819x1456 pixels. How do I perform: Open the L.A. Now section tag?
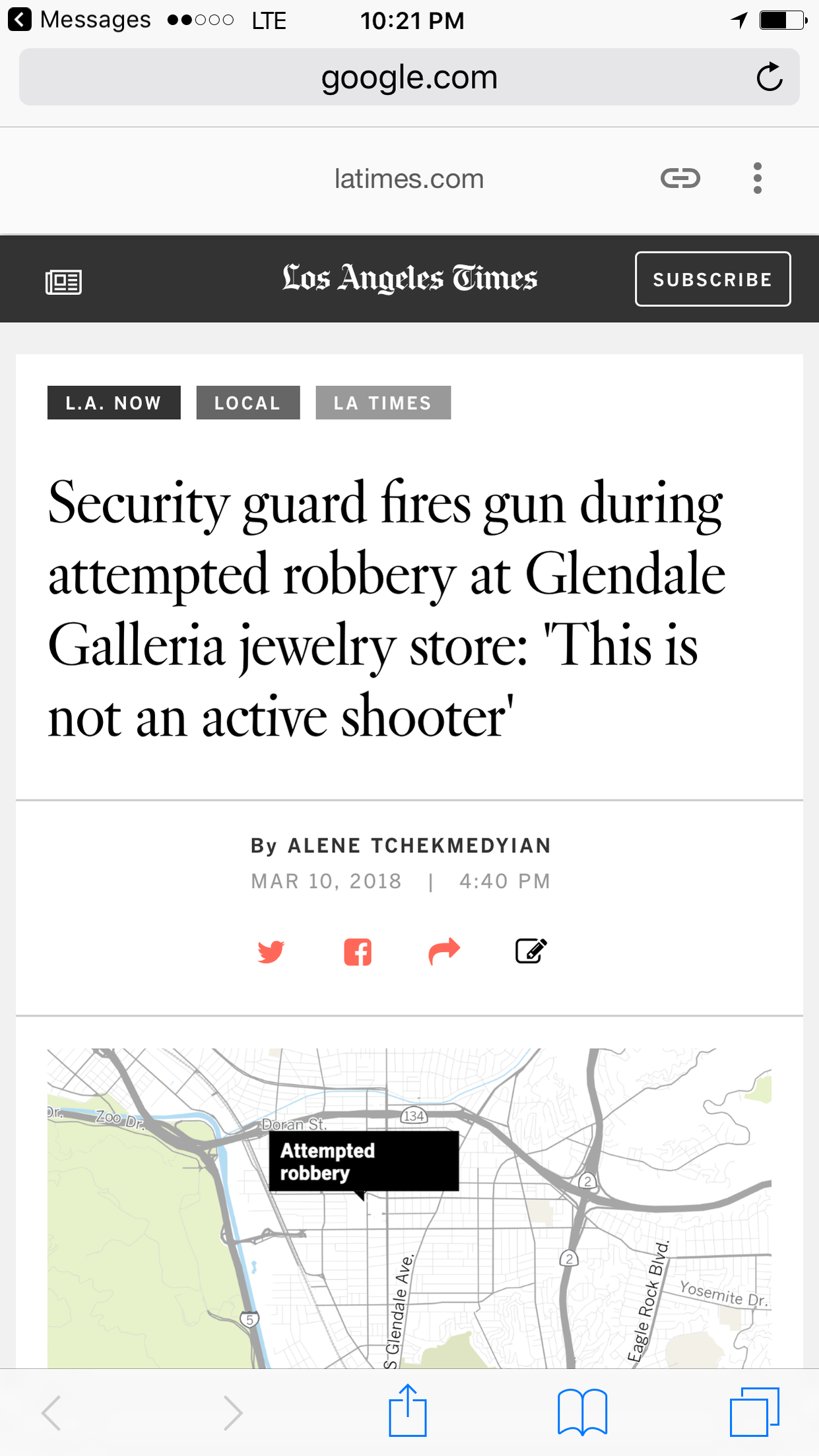pos(114,402)
